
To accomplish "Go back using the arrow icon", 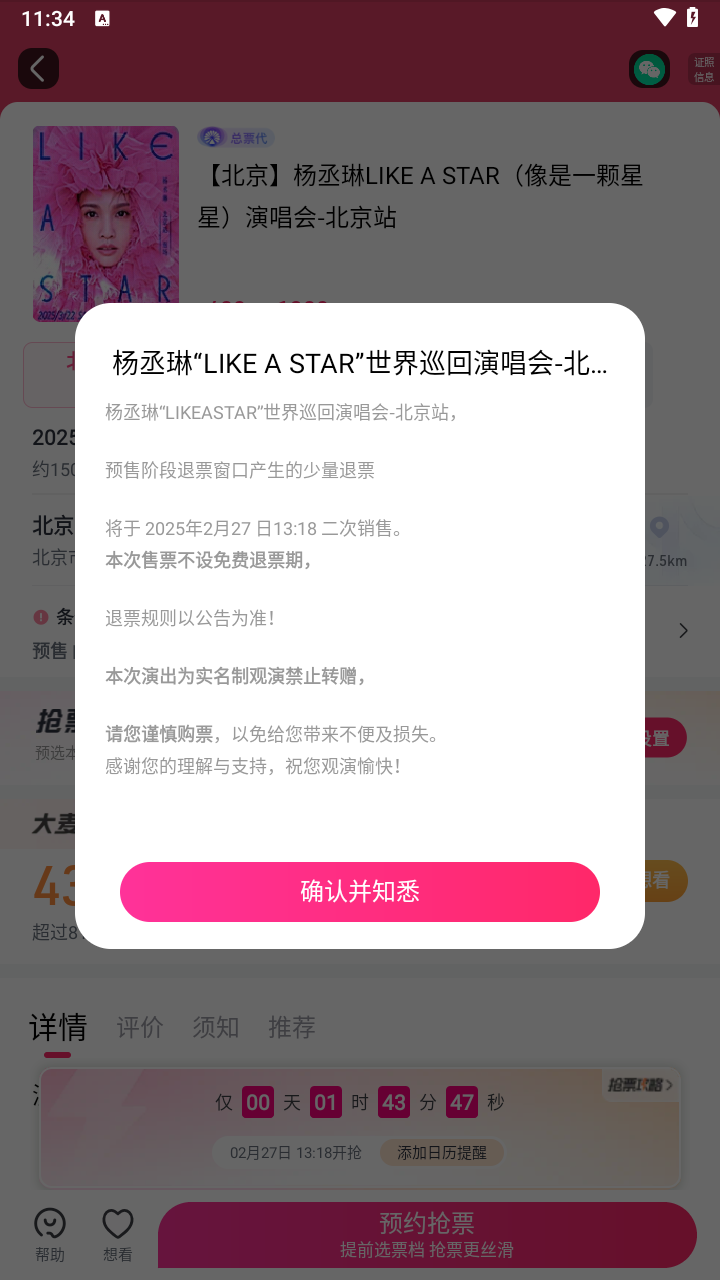I will 38,69.
